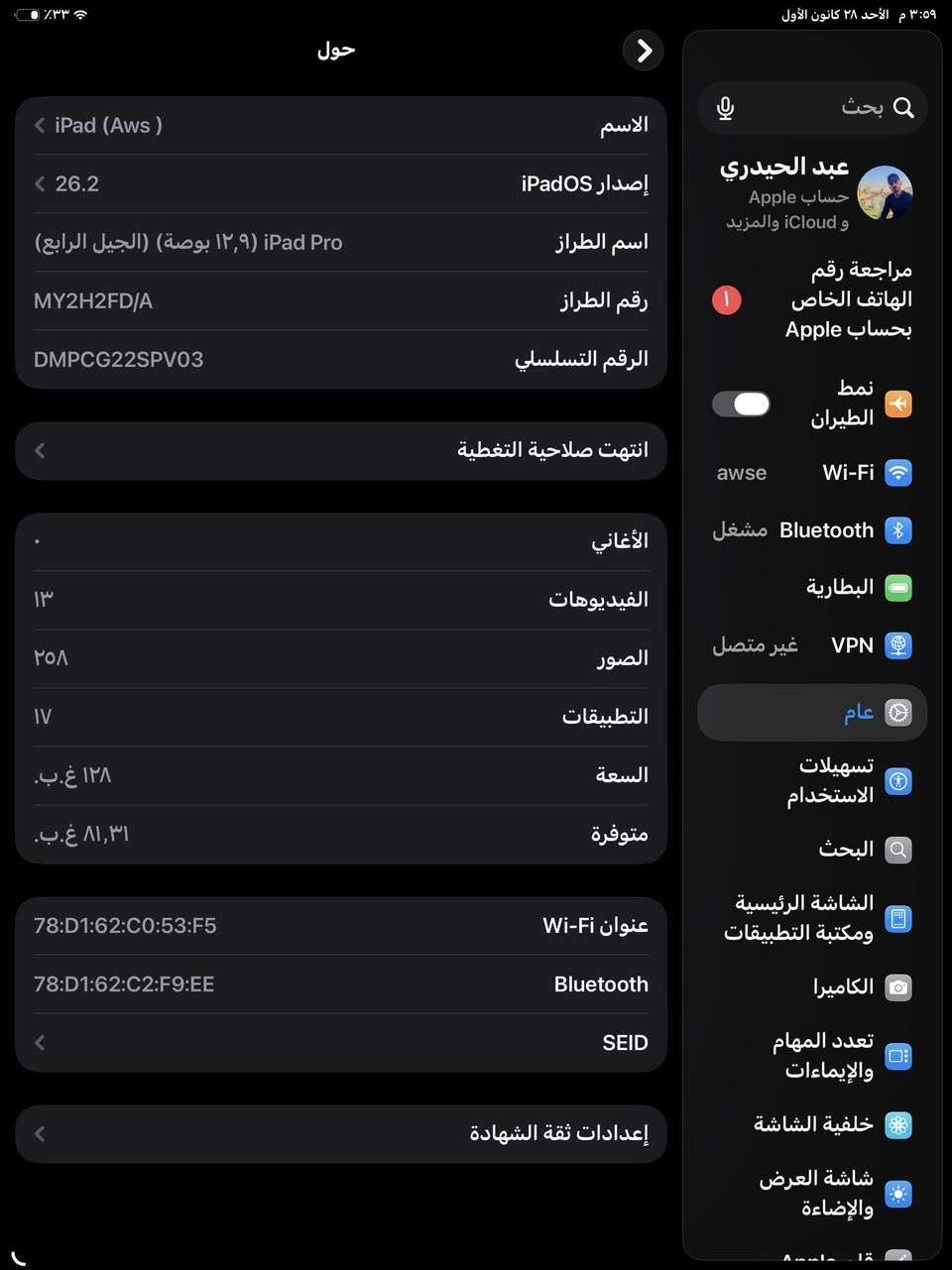Click the Camera settings icon
The width and height of the screenshot is (952, 1270).
898,987
